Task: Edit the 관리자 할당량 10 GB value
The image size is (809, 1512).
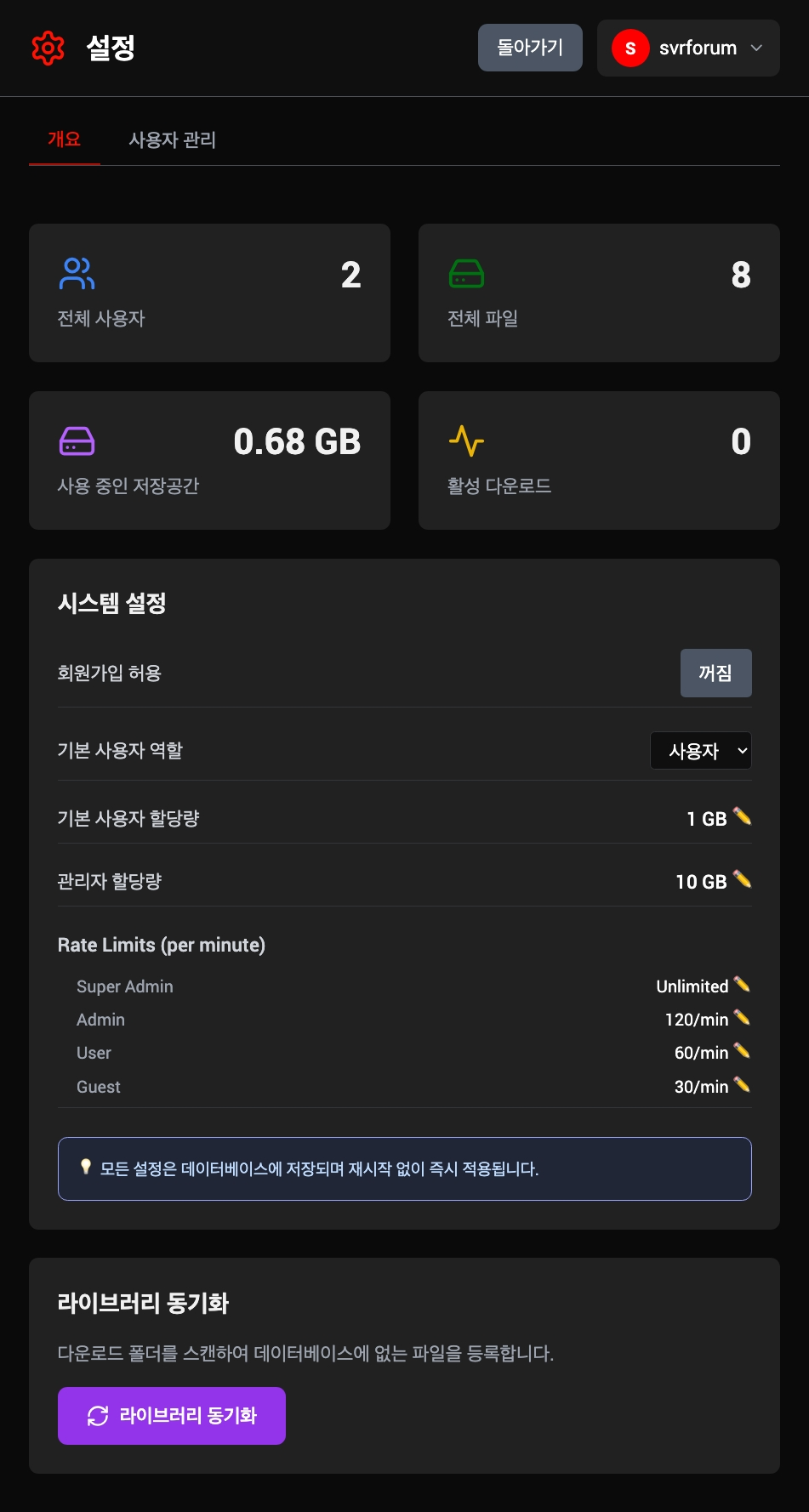Action: 742,880
